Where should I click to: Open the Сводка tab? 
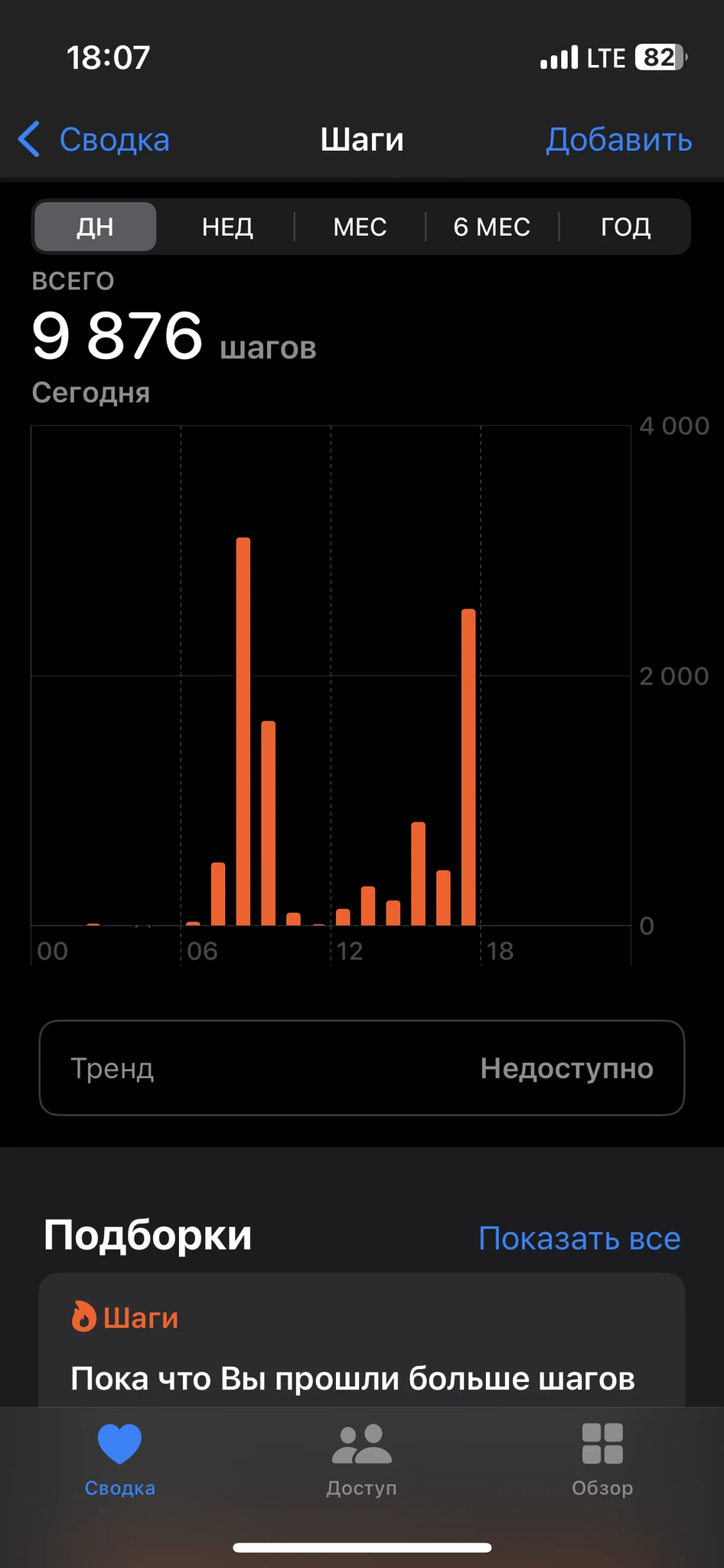pyautogui.click(x=120, y=1460)
